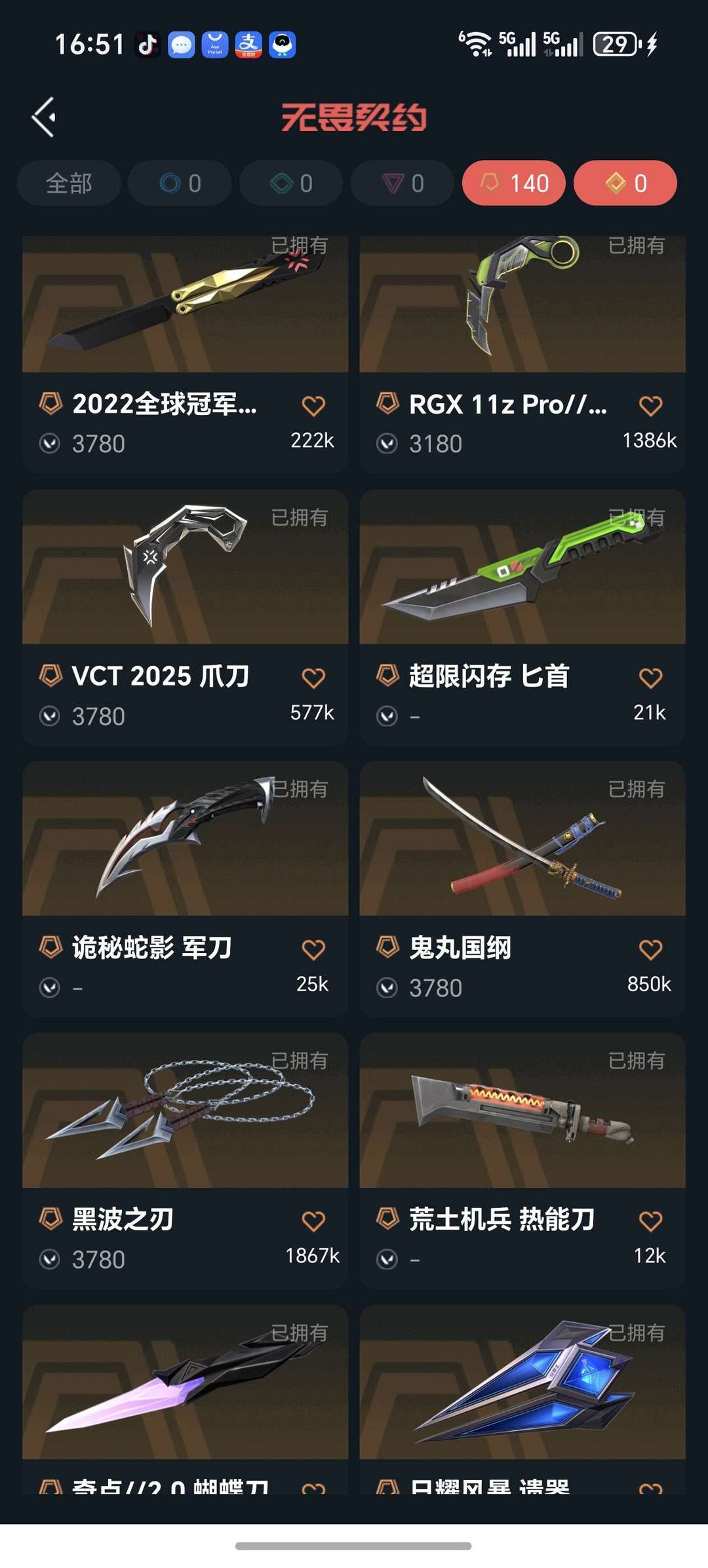This screenshot has width=708, height=1568.
Task: Select the gold token filter showing 140
Action: pyautogui.click(x=513, y=184)
